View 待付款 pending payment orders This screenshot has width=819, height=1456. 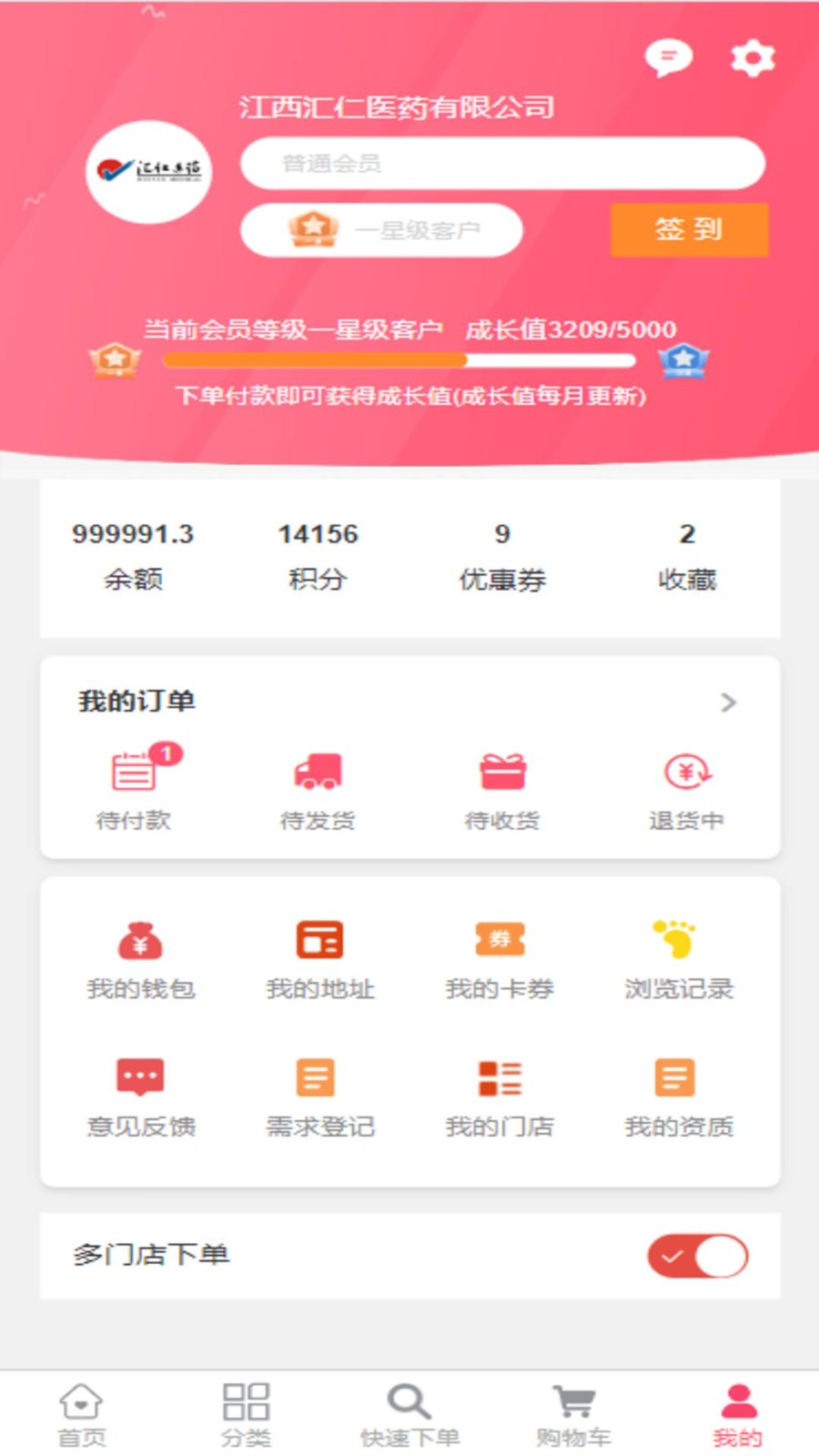click(x=135, y=788)
